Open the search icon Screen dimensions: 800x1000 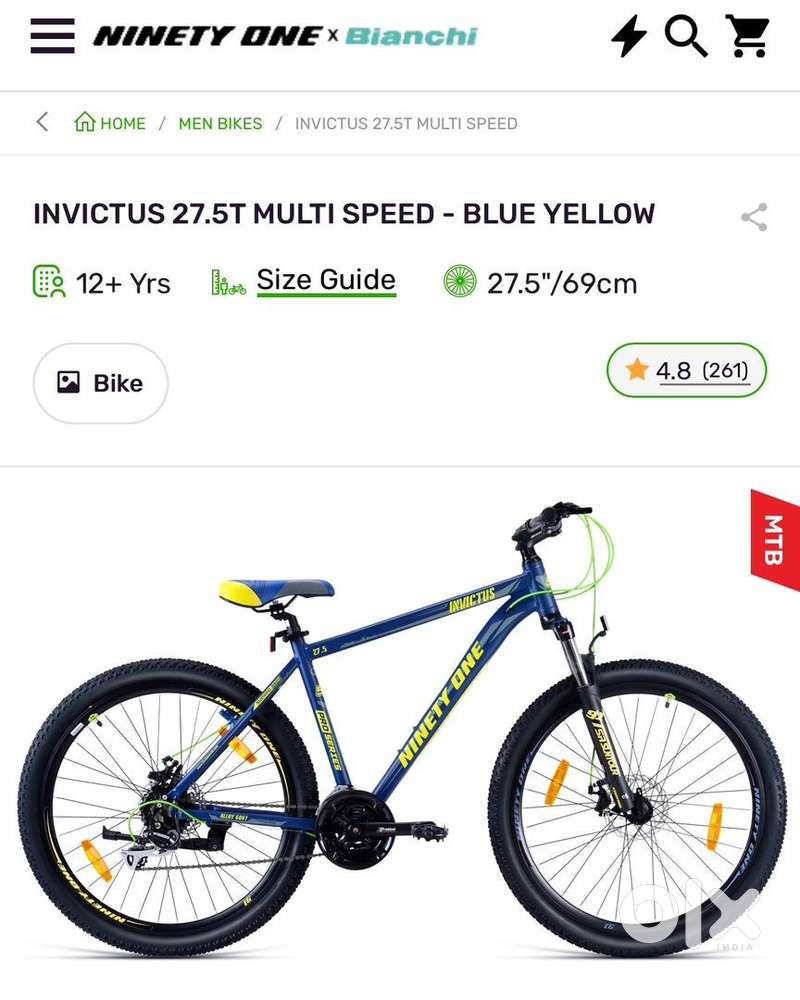tap(686, 37)
